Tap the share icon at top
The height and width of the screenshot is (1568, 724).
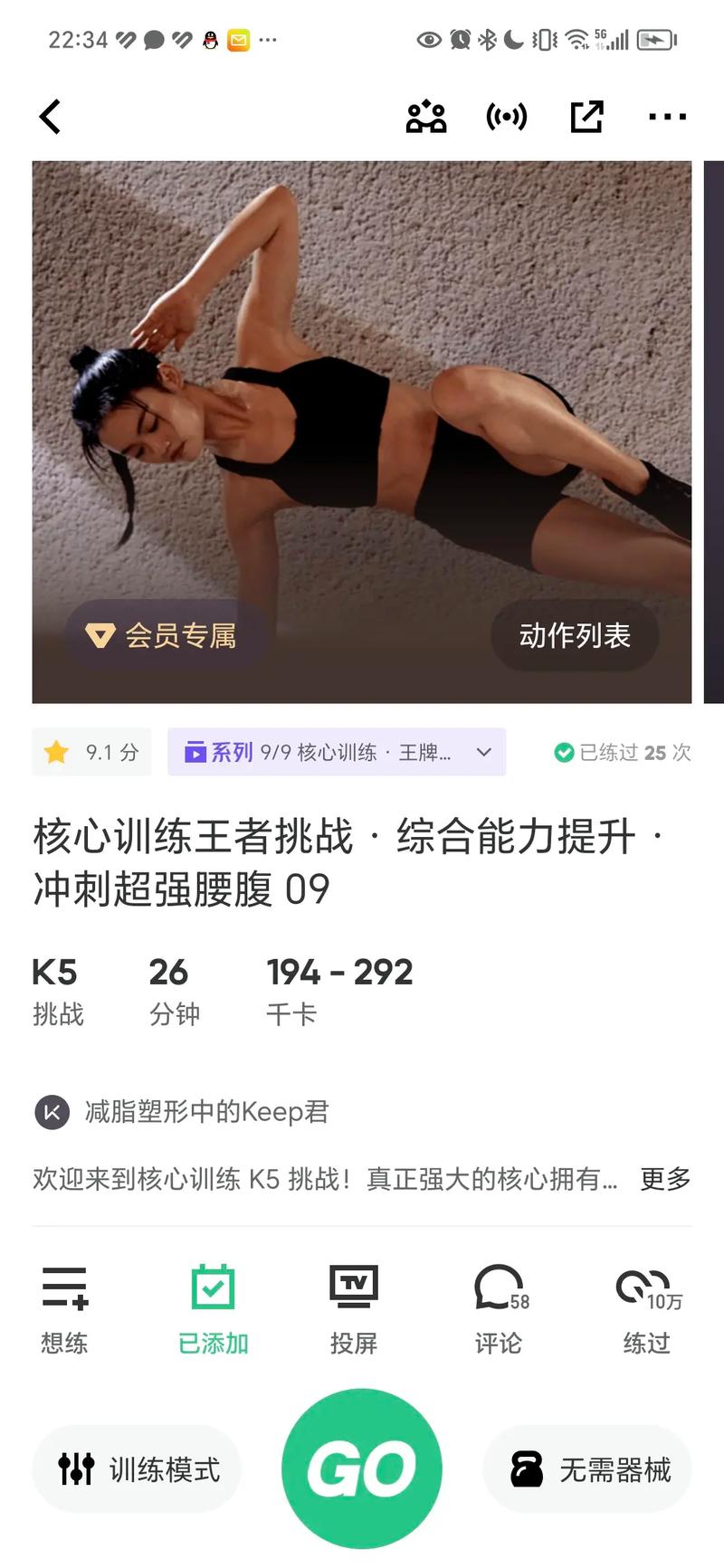[586, 116]
